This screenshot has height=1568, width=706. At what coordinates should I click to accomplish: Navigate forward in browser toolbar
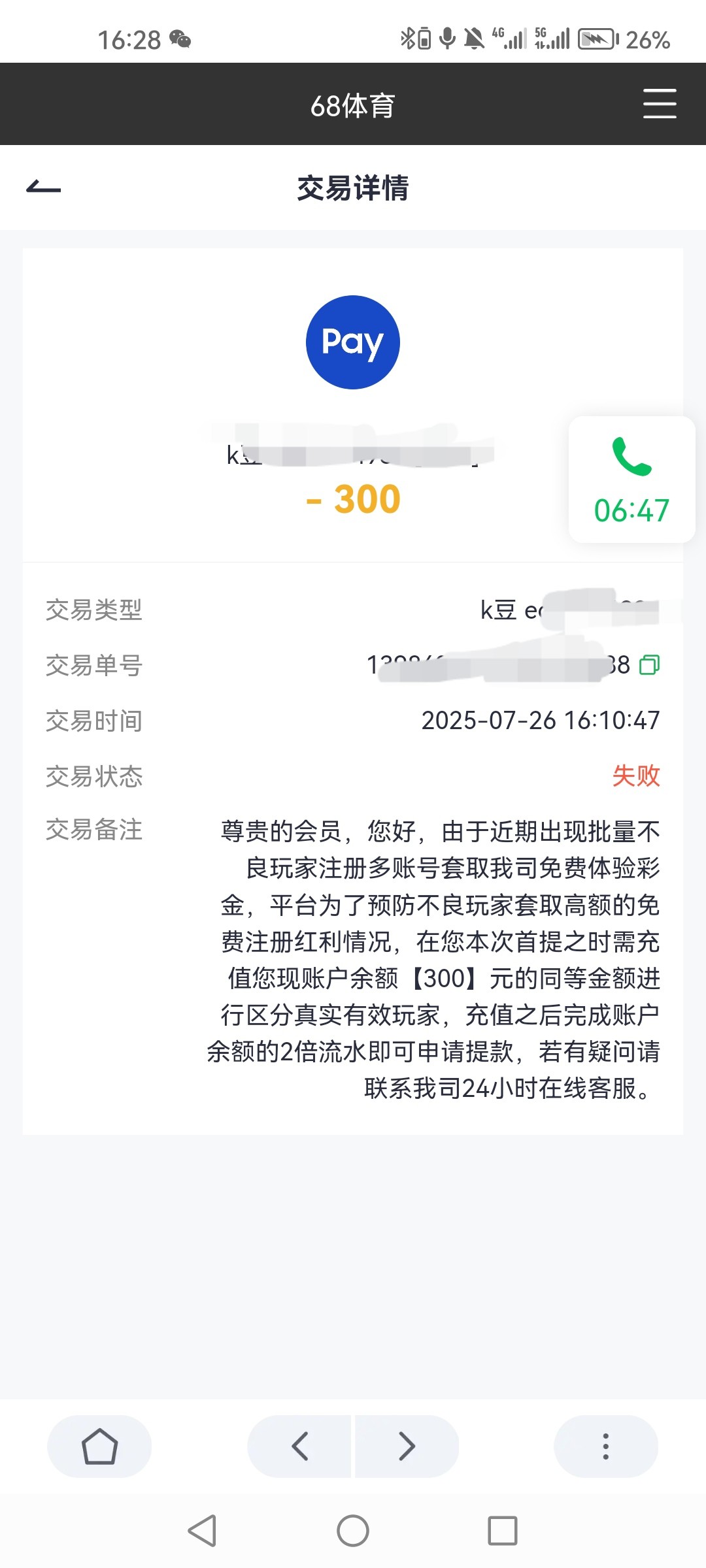point(407,1446)
